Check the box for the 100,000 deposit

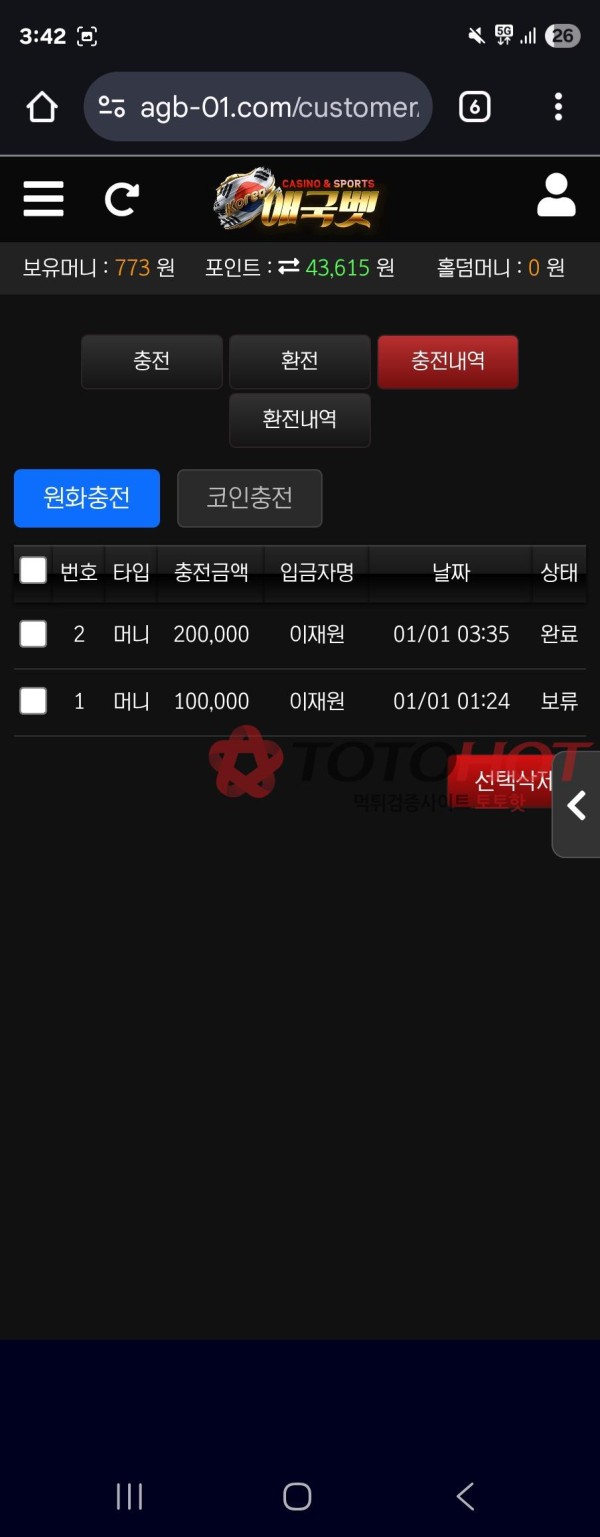(x=33, y=701)
